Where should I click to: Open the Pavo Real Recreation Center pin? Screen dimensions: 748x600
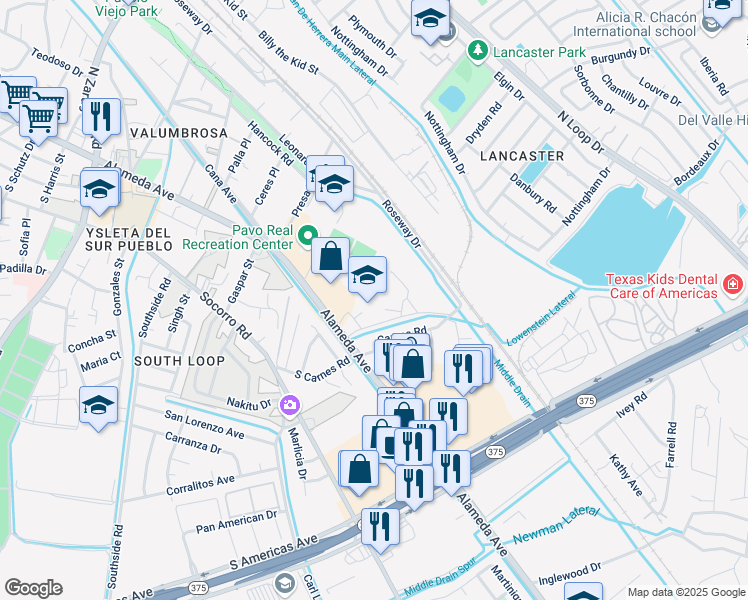308,237
